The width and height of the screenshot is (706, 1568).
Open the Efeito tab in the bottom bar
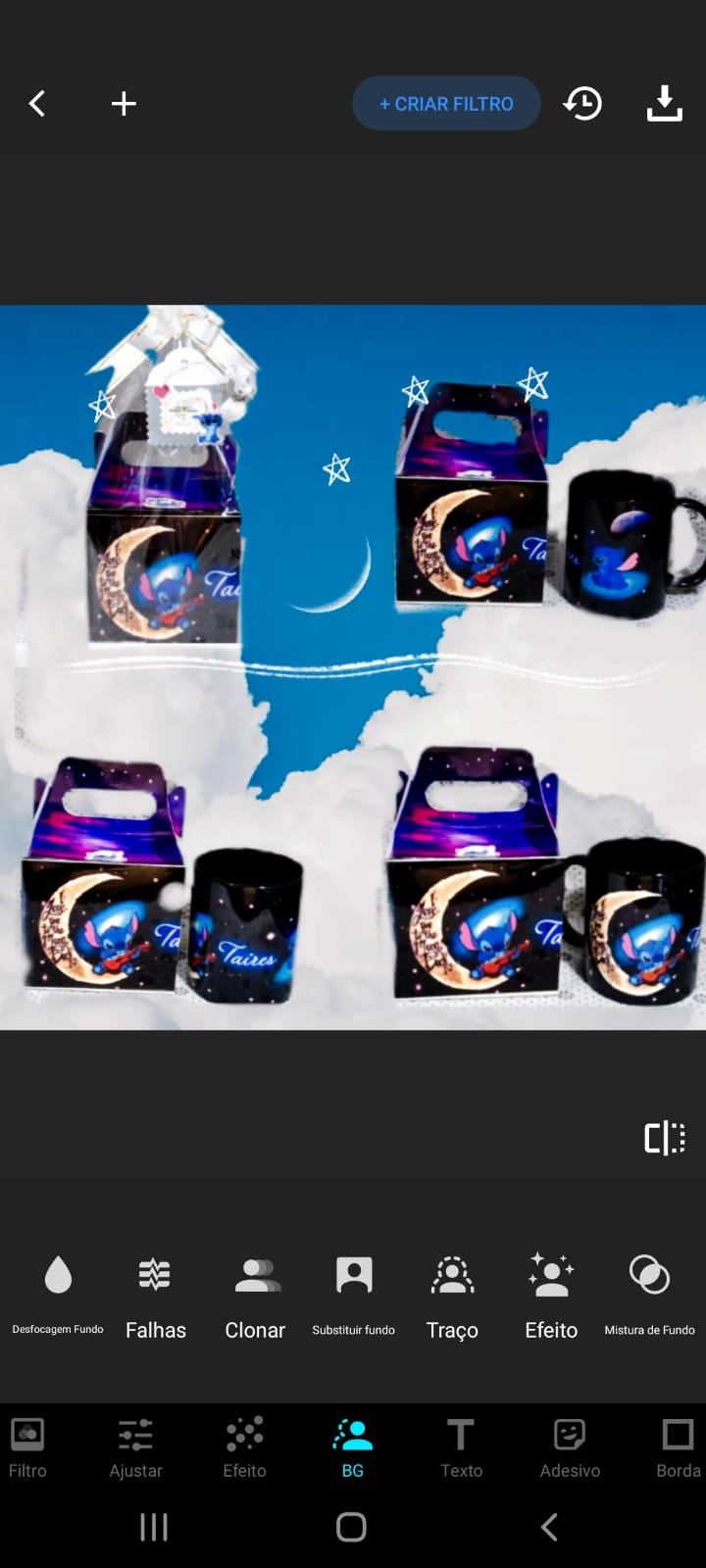pos(244,1448)
